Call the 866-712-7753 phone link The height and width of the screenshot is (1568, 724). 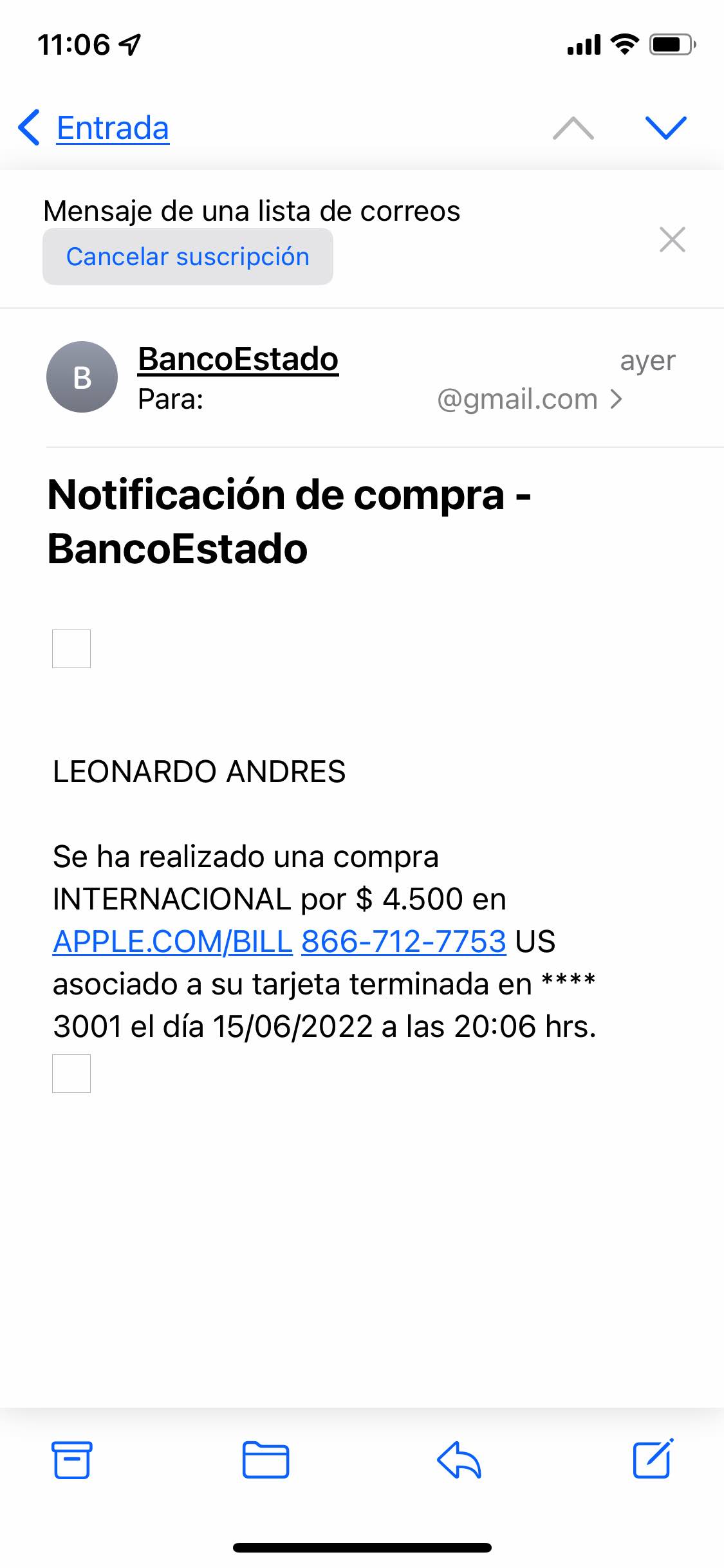(404, 942)
